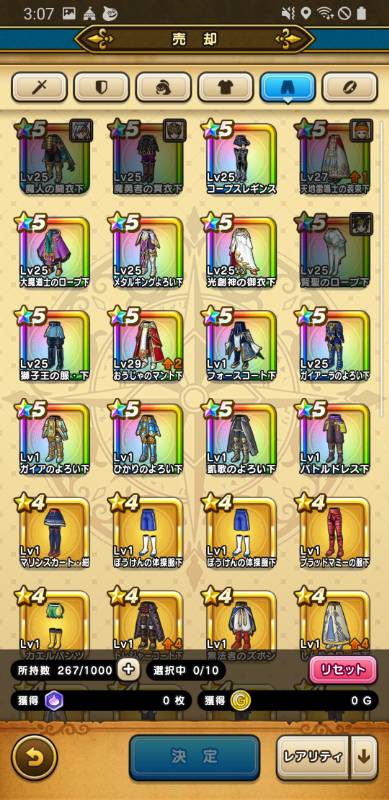Select 獅子王の服・下 item

[55, 345]
